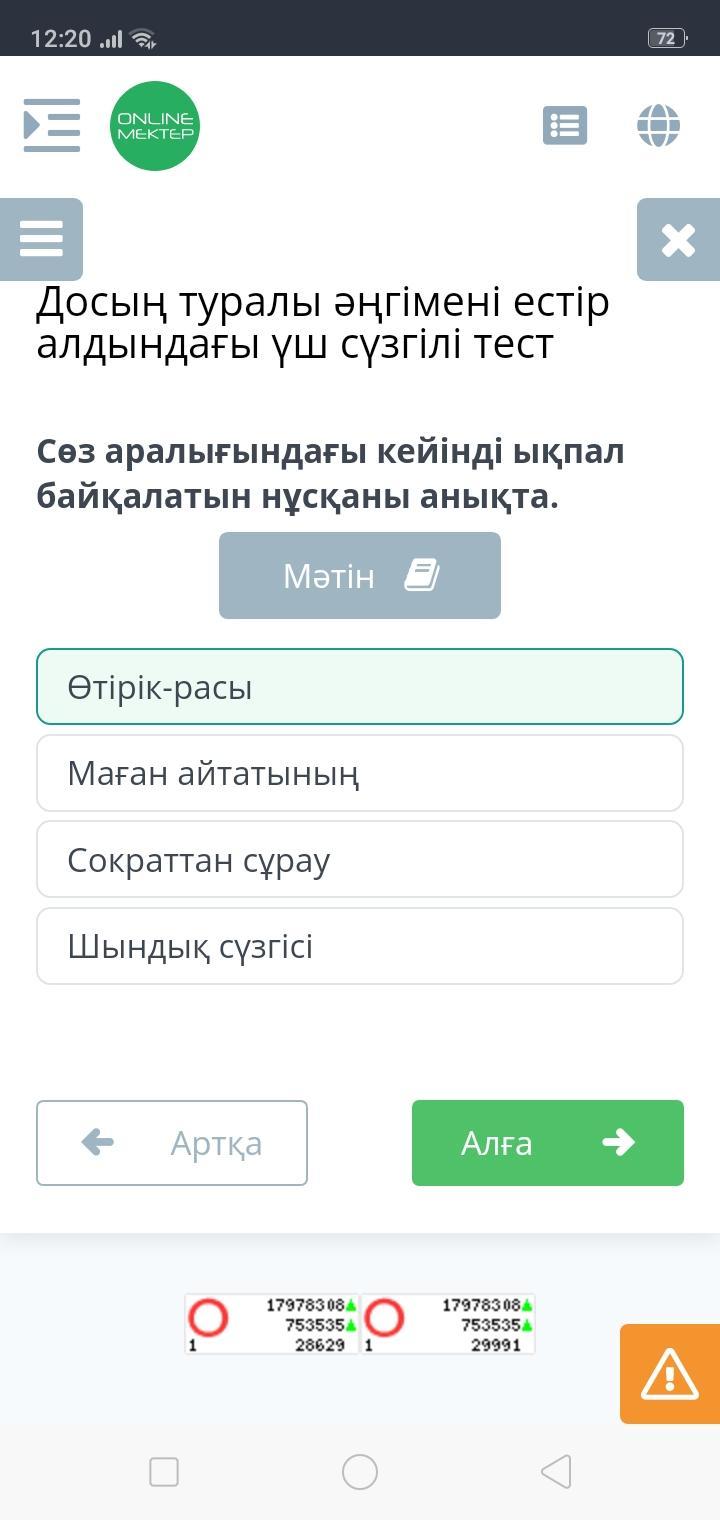Continue with the Алға button
The width and height of the screenshot is (720, 1520).
coord(548,1143)
